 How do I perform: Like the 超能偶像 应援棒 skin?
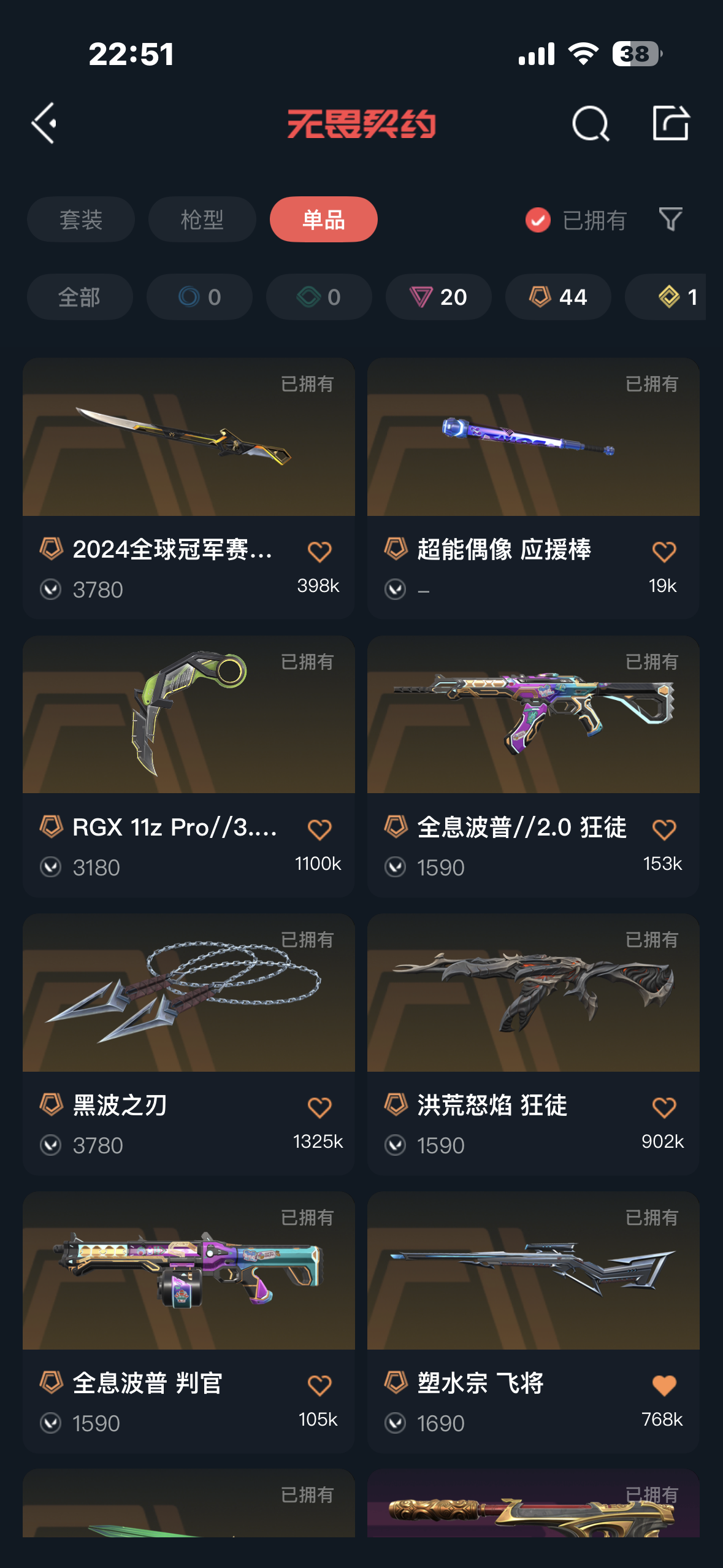(x=664, y=551)
